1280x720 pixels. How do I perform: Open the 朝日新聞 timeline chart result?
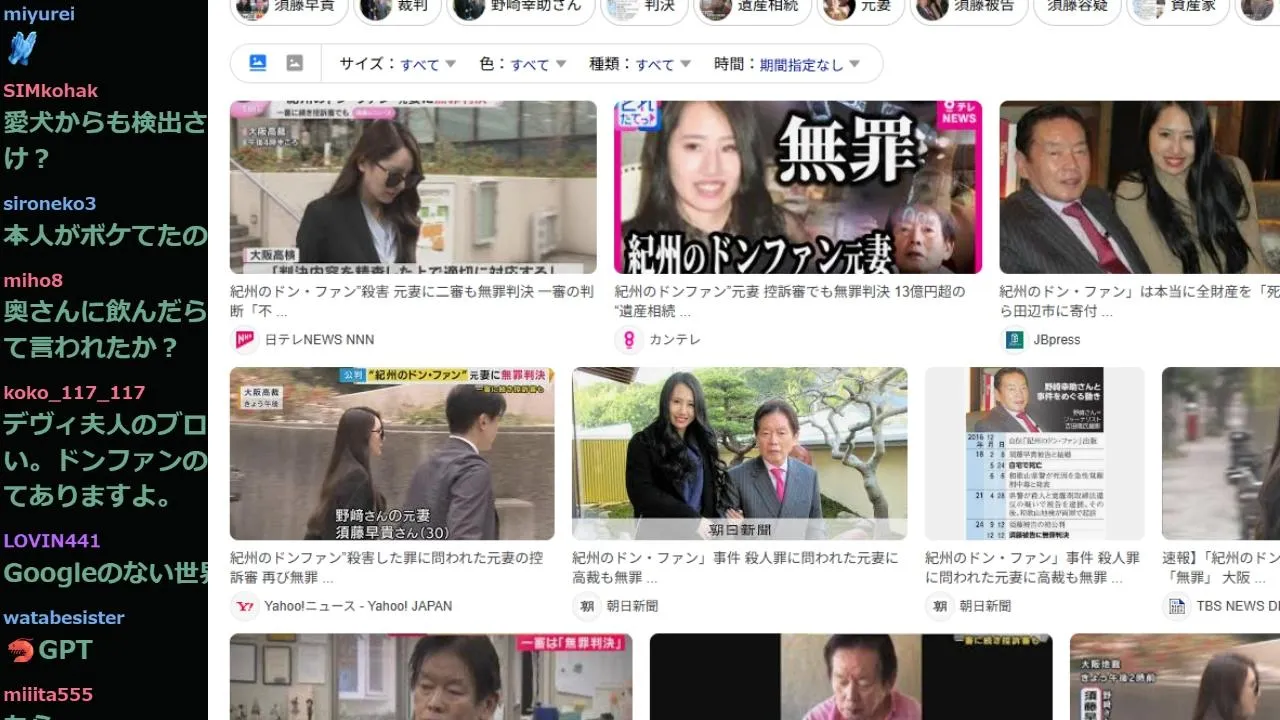click(x=1034, y=454)
